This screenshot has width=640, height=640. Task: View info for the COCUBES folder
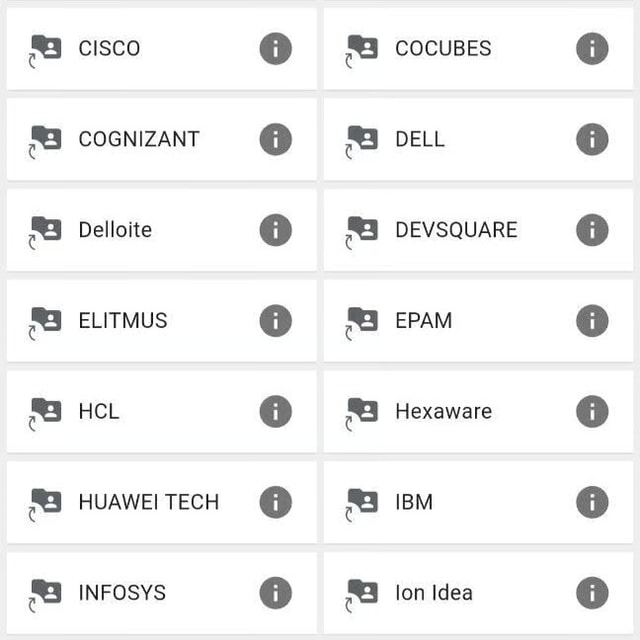592,48
